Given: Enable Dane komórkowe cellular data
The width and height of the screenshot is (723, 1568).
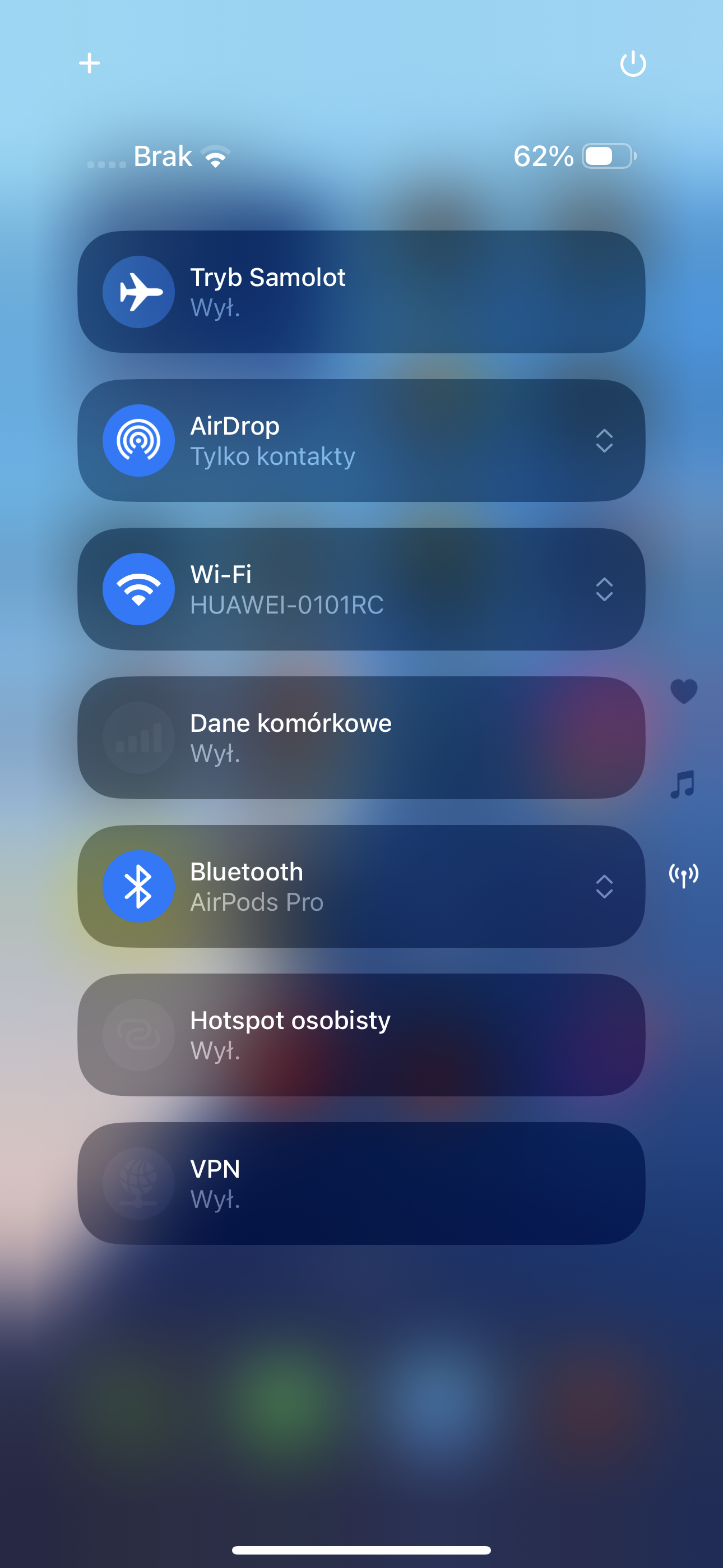Looking at the screenshot, I should pyautogui.click(x=139, y=737).
